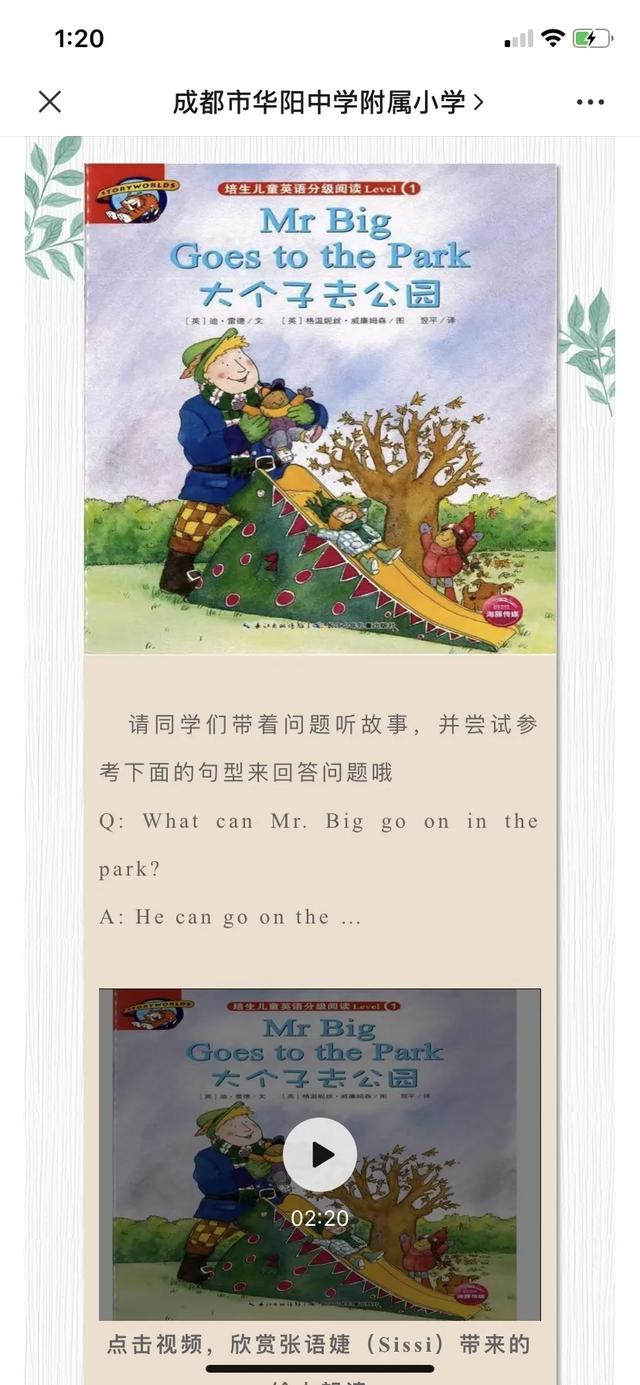Open the Mr Big book cover image
This screenshot has height=1385, width=640.
coord(320,408)
